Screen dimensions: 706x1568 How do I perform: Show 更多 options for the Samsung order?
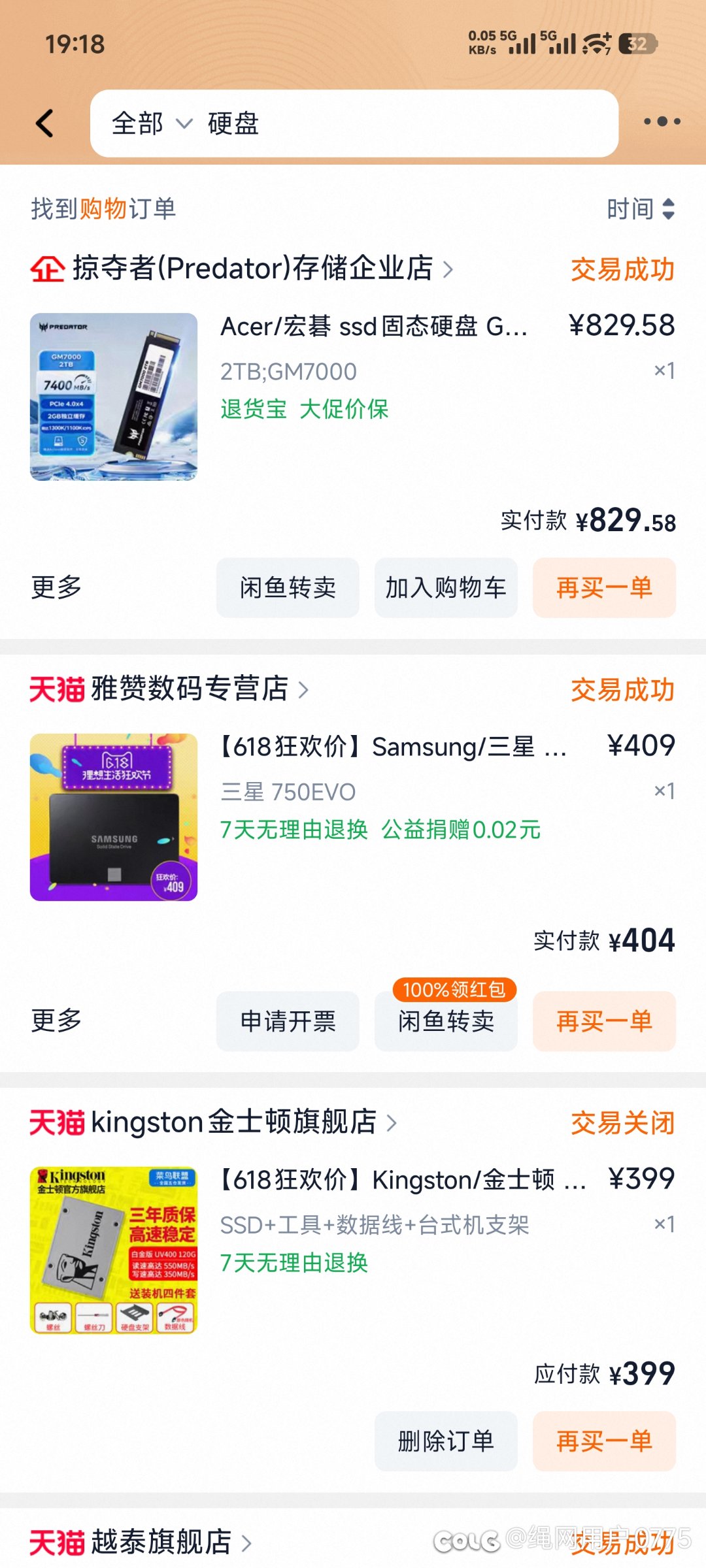pos(56,1021)
